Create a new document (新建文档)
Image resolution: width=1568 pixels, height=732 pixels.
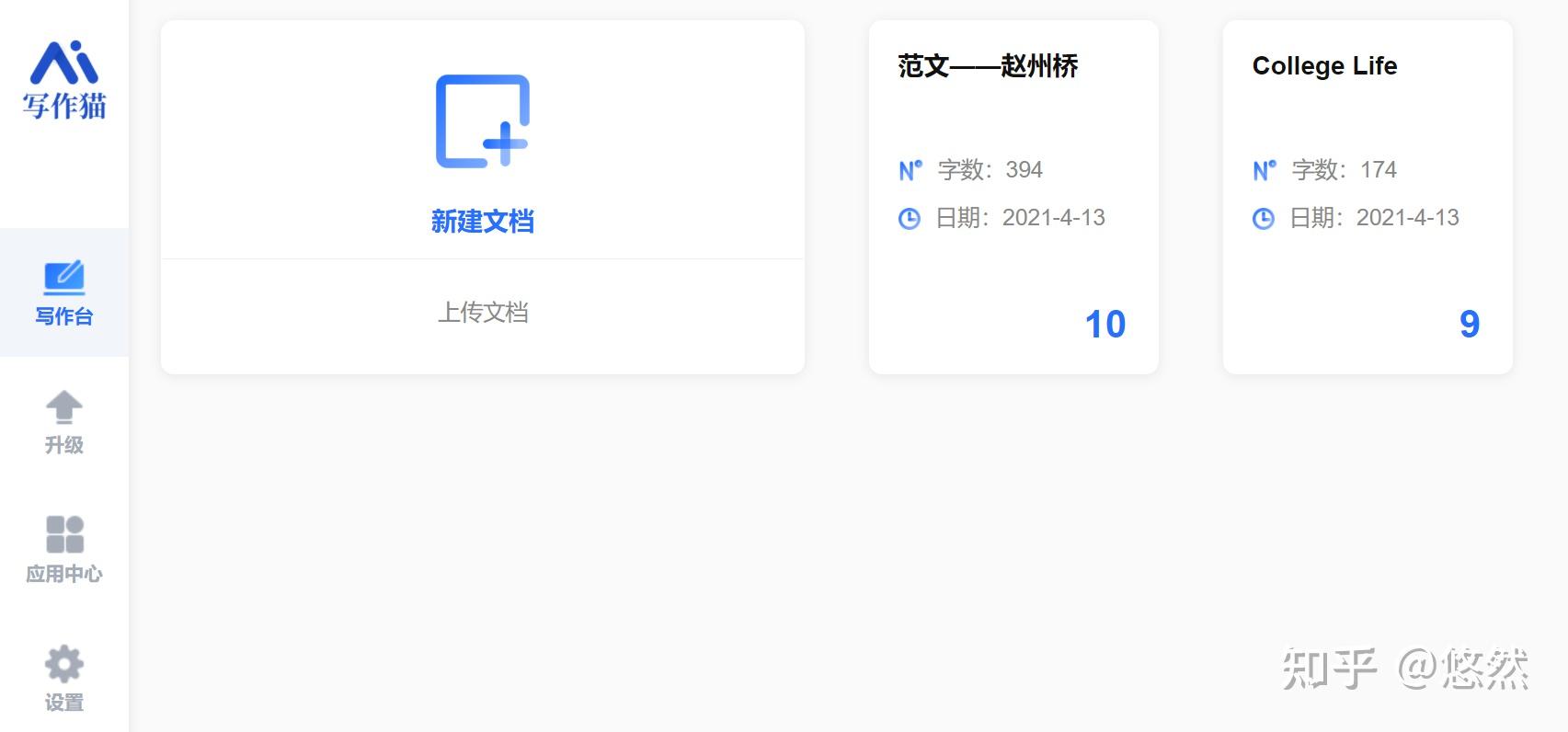(482, 152)
